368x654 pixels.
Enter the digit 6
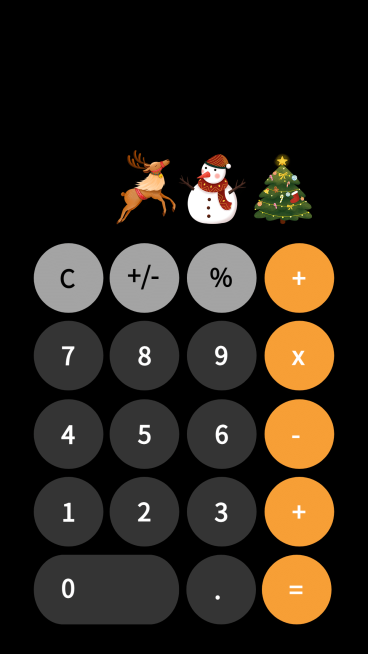[222, 434]
